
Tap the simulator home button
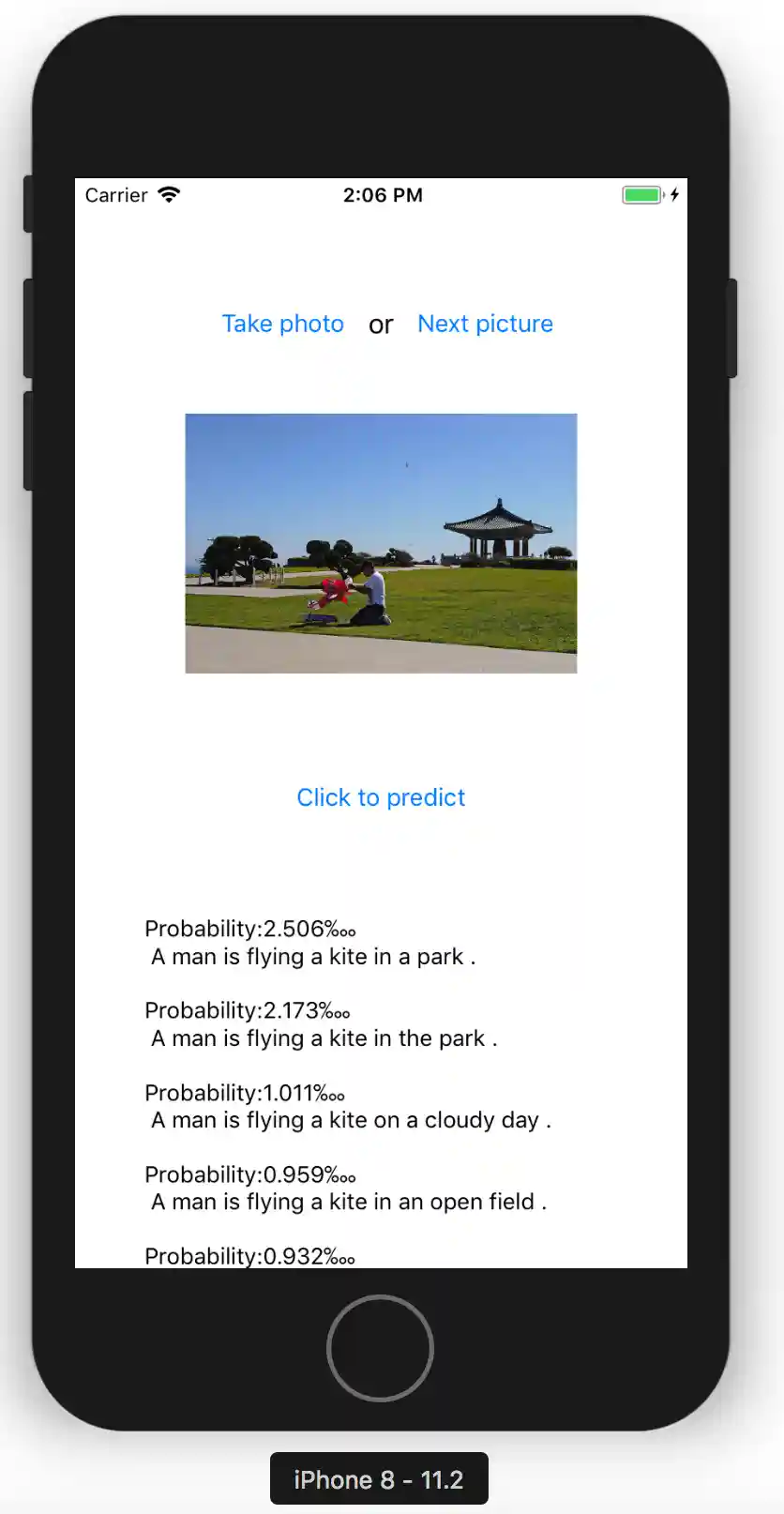click(380, 1348)
